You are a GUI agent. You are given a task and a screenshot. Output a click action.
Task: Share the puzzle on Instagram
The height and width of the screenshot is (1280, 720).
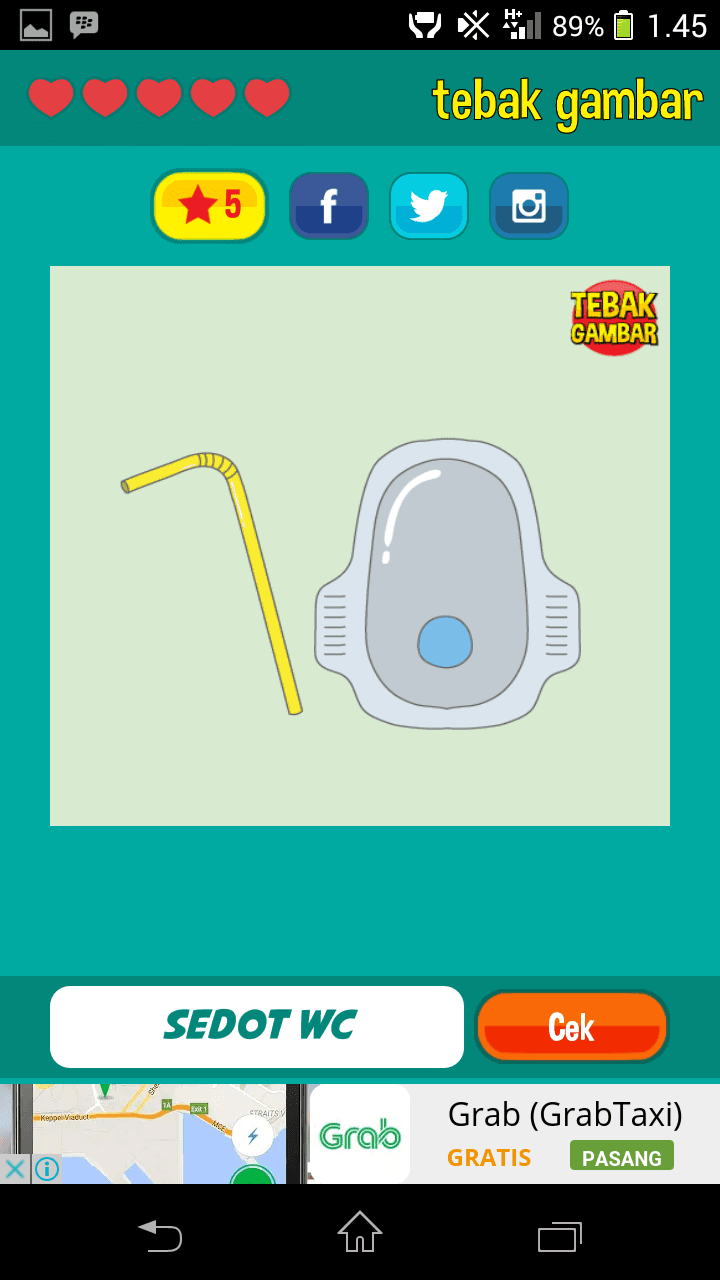[529, 206]
